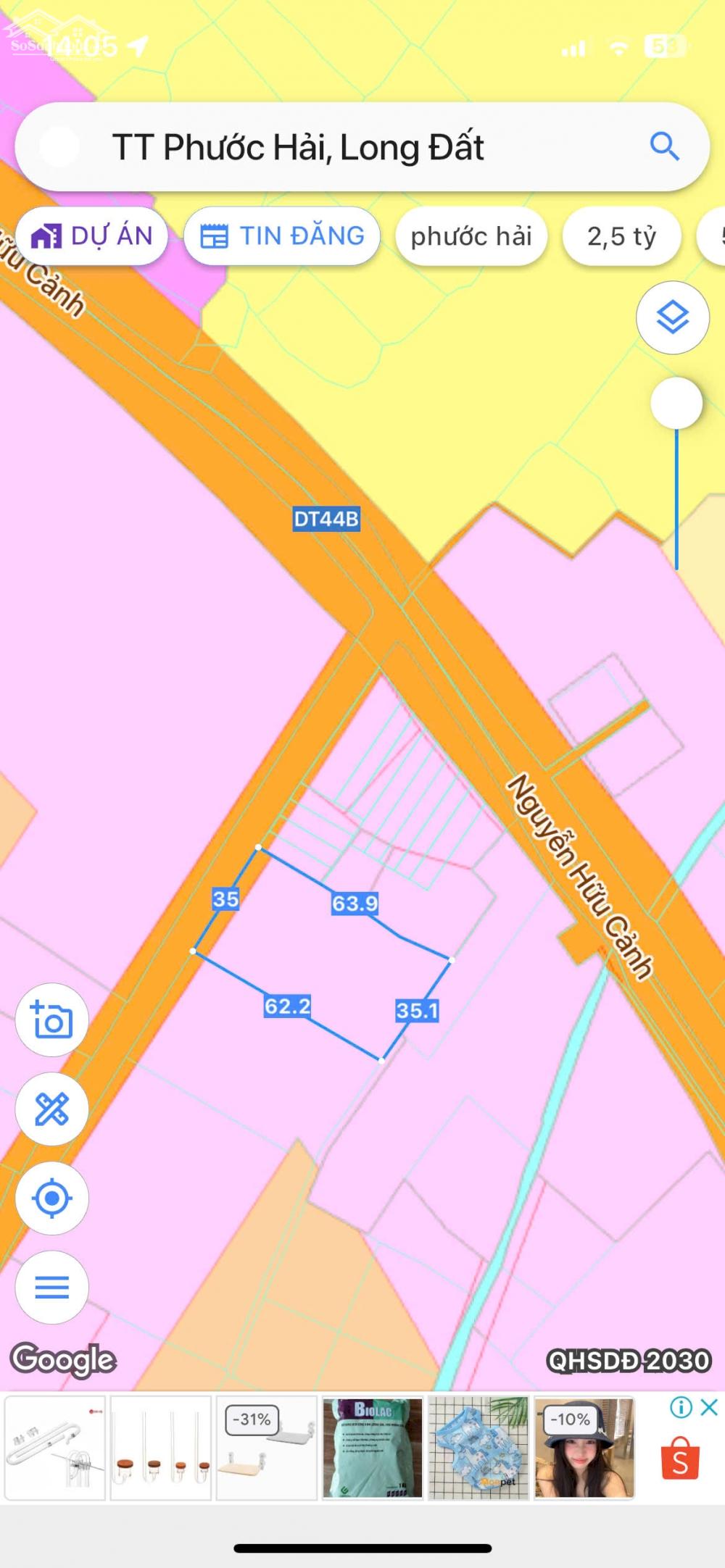Image resolution: width=725 pixels, height=1568 pixels.
Task: Select the TIN ĐĂNG chip
Action: pos(282,236)
